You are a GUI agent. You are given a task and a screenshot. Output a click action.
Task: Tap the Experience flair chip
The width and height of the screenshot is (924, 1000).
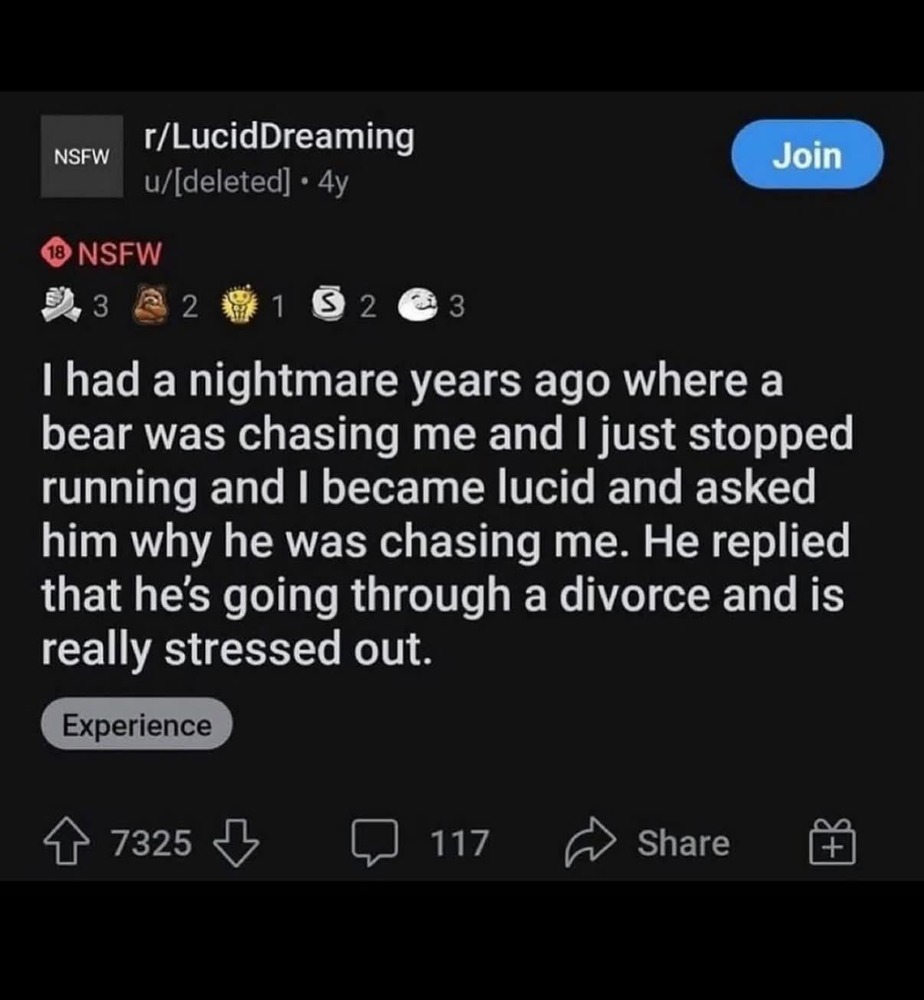(x=136, y=725)
